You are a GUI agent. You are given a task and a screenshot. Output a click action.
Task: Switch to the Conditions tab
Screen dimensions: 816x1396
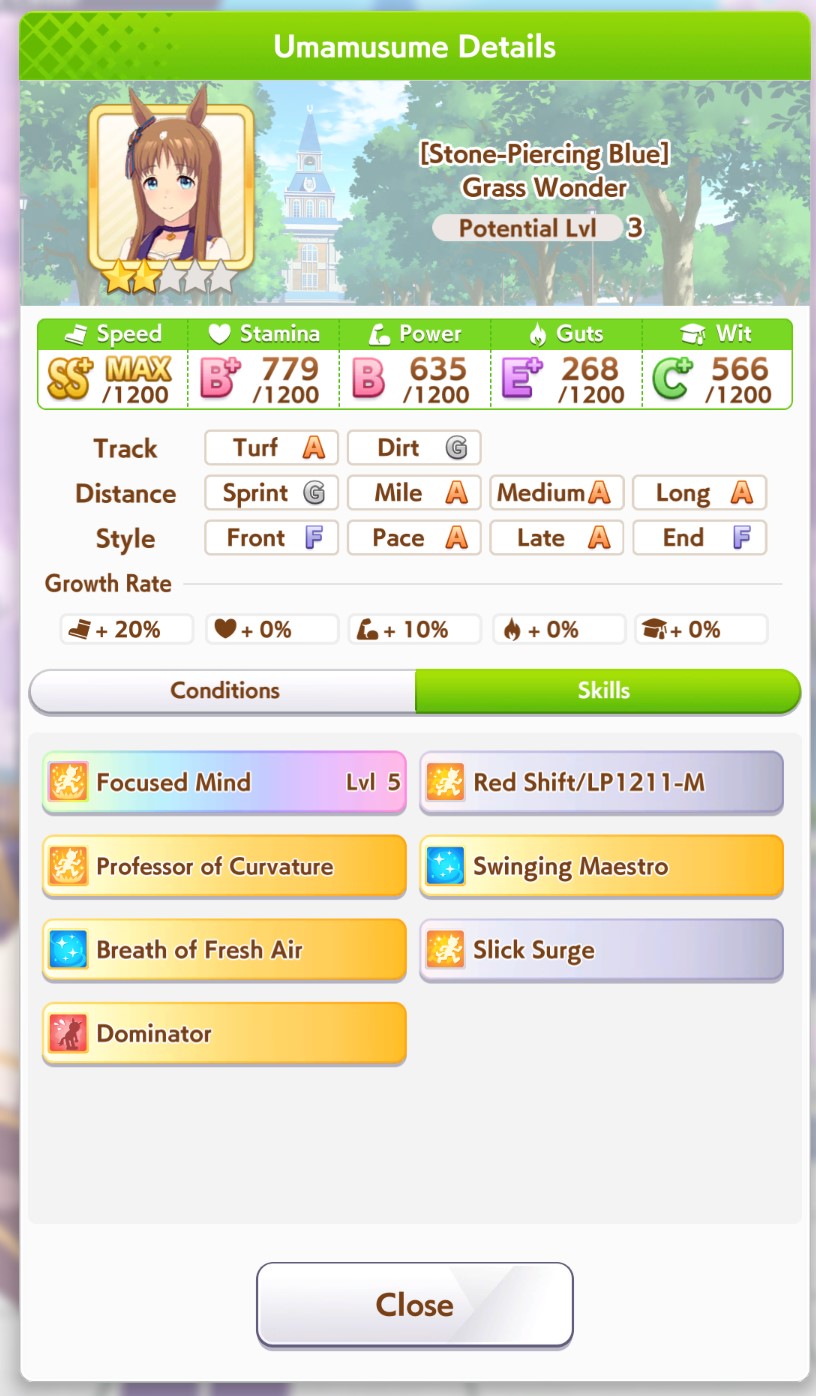(x=224, y=691)
